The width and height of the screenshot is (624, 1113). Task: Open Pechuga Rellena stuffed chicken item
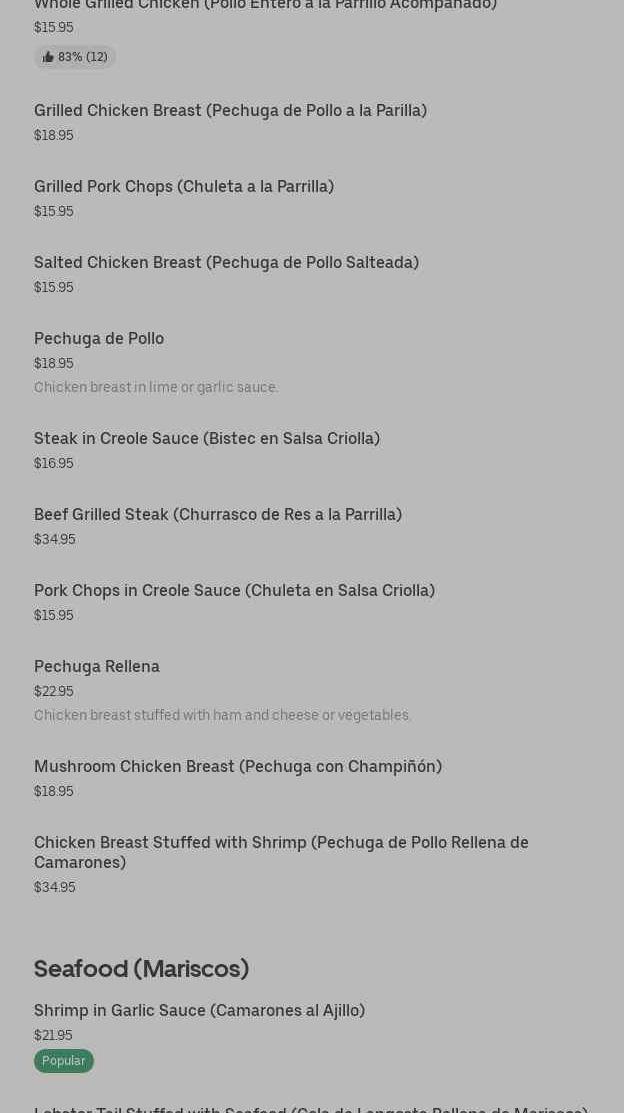97,667
